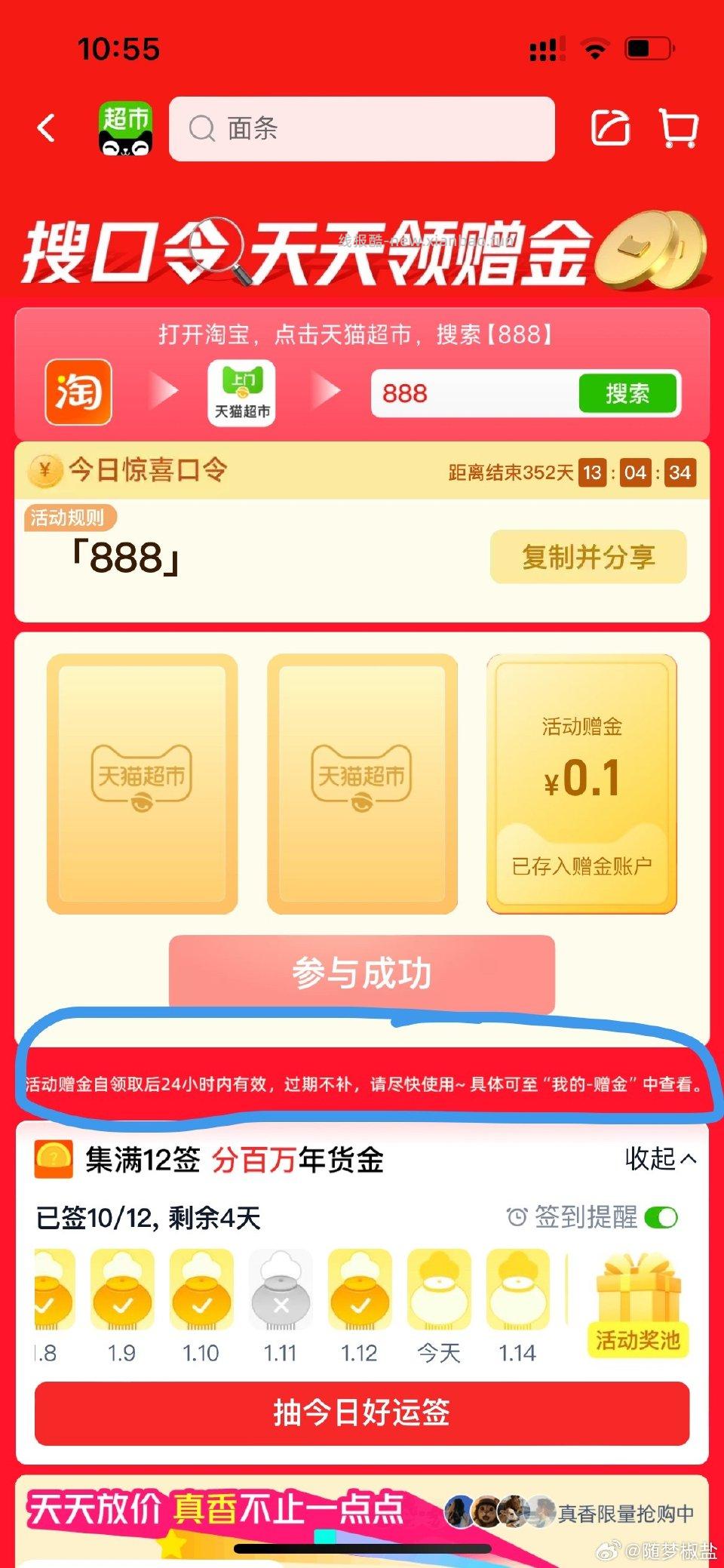Viewport: 724px width, 1568px height.
Task: Tap the magnifying glass in the search bar
Action: 201,129
